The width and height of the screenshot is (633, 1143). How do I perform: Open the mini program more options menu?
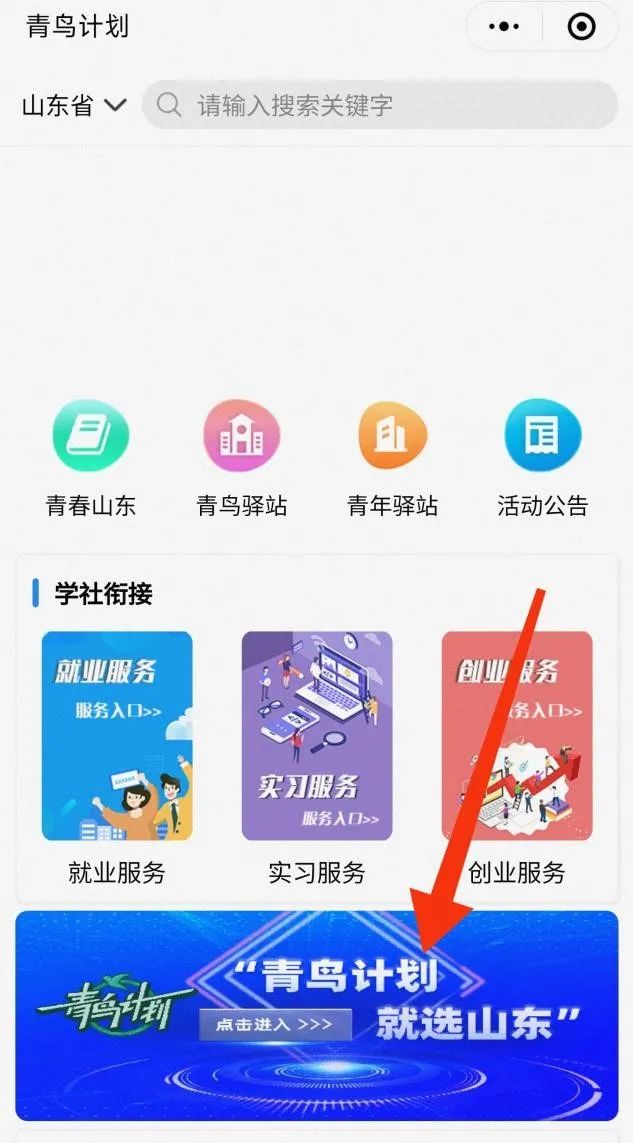(x=504, y=27)
